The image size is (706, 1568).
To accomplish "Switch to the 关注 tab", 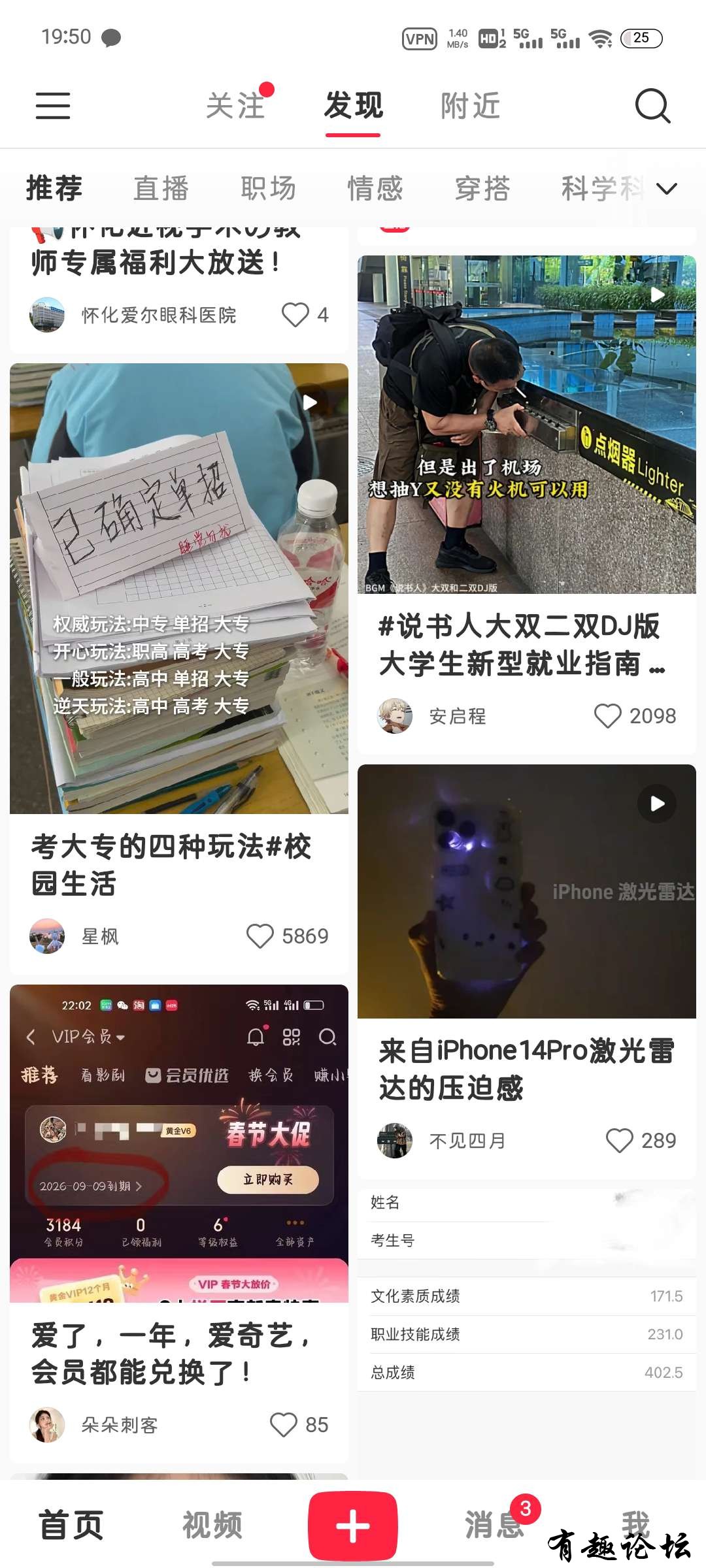I will pos(235,106).
